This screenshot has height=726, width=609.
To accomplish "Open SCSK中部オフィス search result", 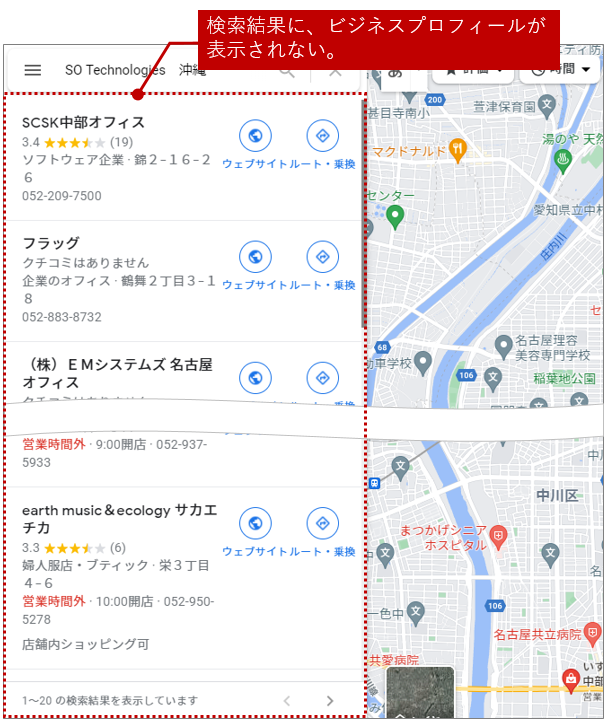I will [83, 122].
